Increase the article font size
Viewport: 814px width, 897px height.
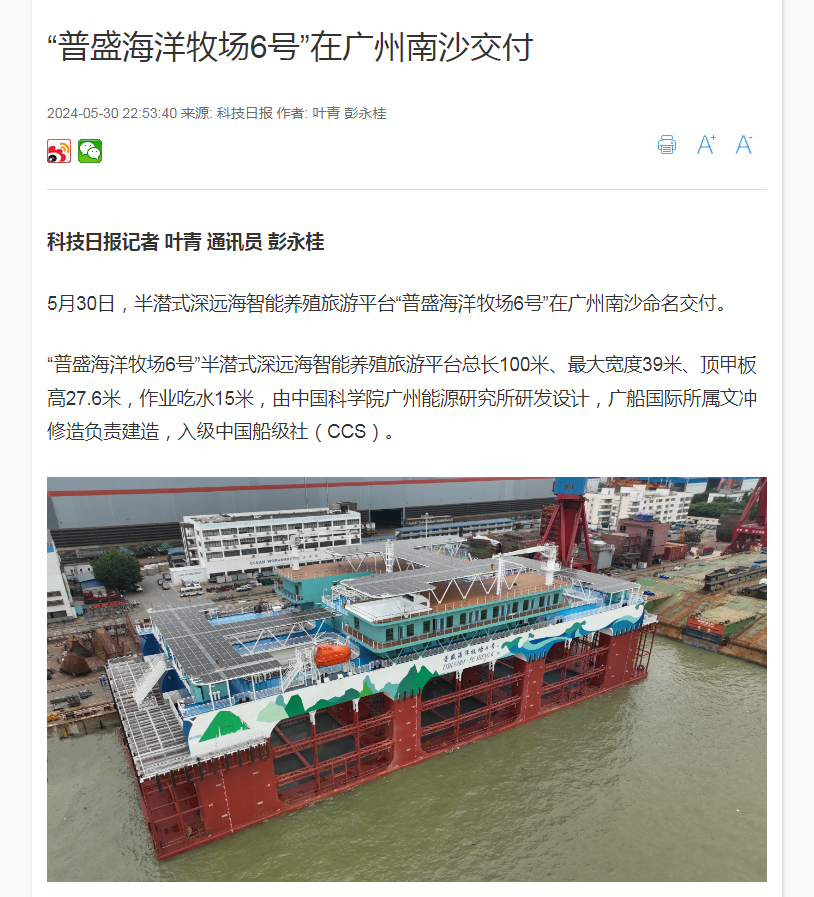pos(706,144)
